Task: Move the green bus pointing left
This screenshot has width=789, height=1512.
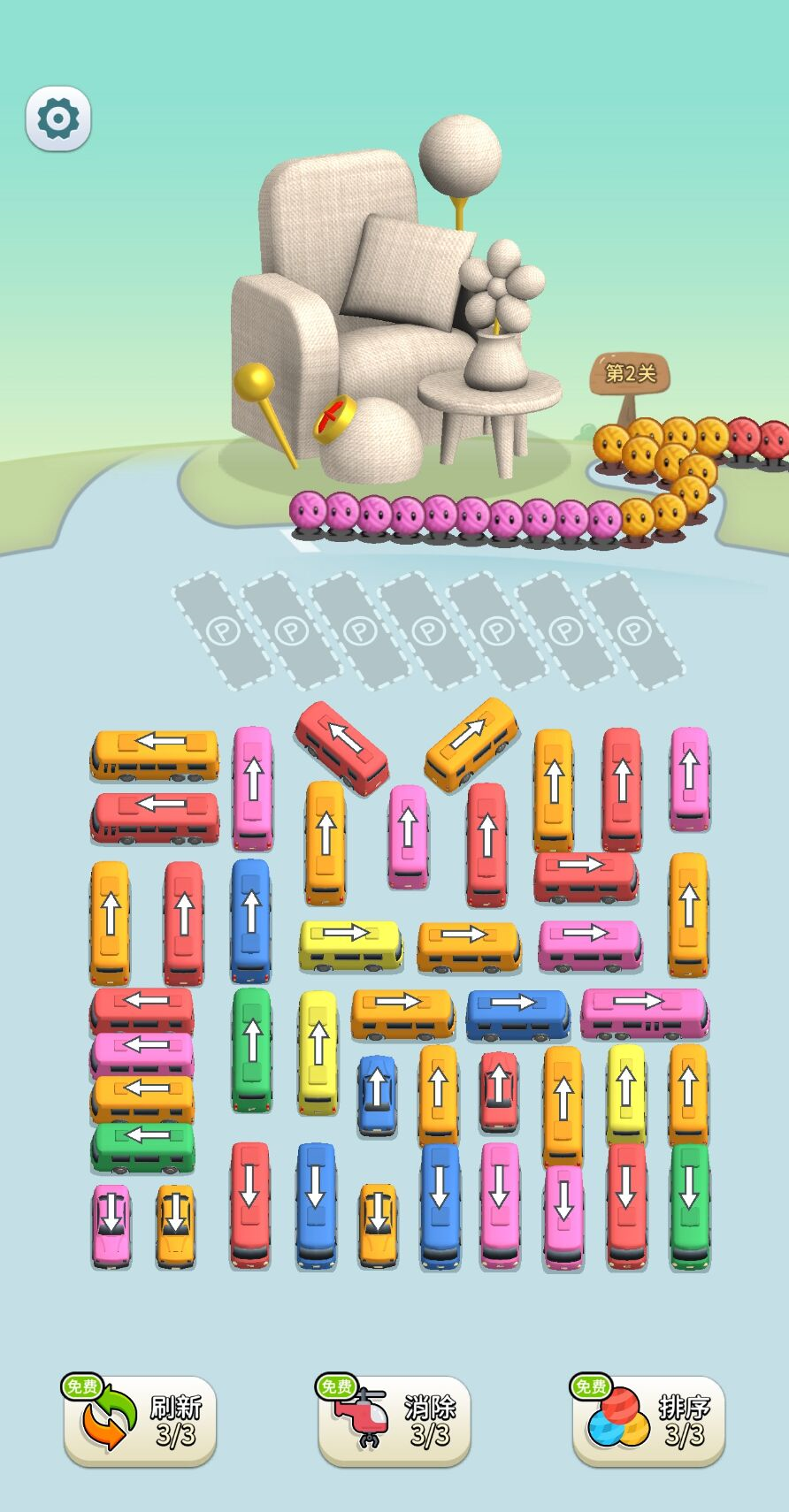Action: click(x=143, y=1145)
